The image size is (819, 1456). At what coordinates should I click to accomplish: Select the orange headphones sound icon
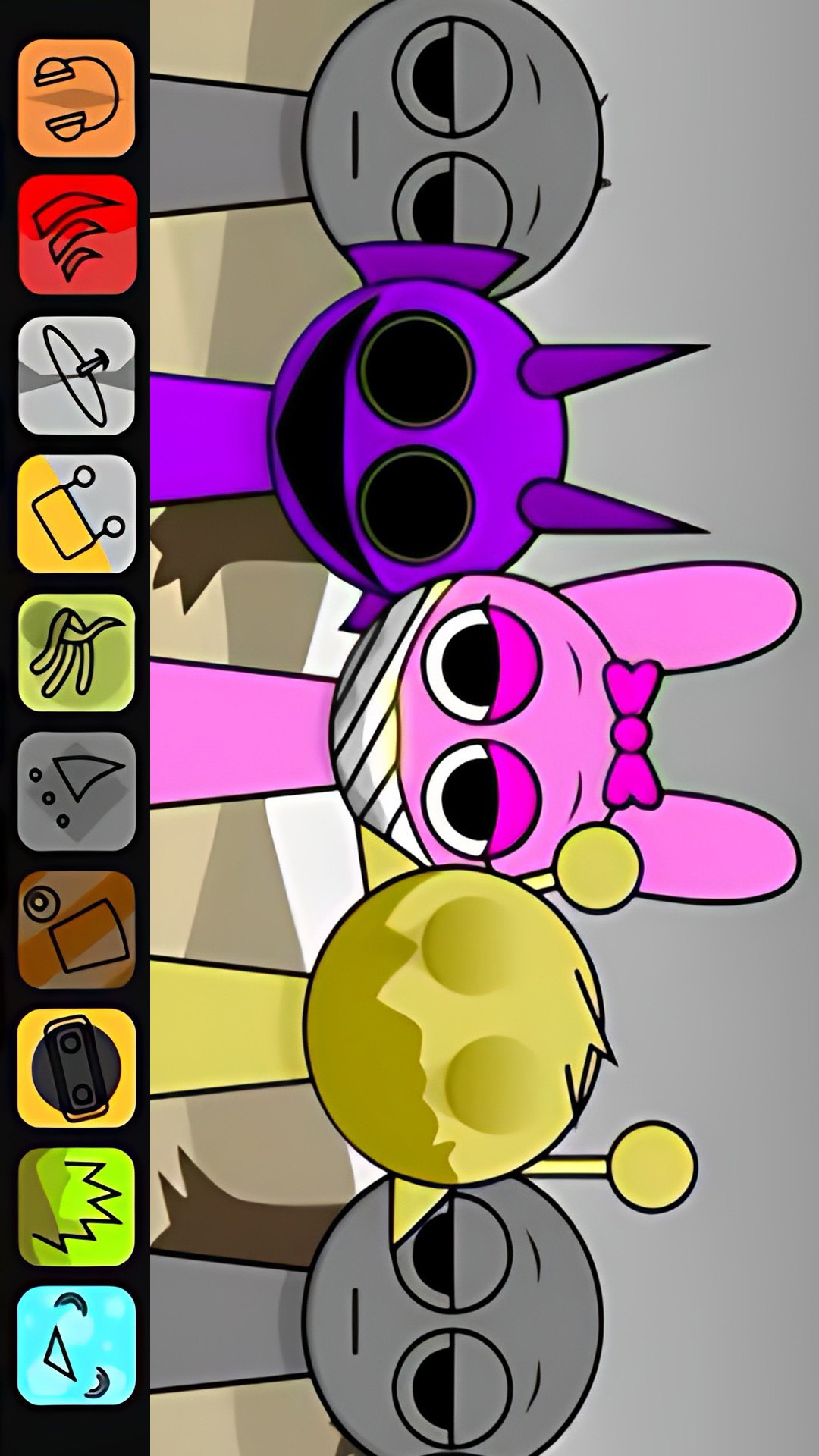point(77,99)
